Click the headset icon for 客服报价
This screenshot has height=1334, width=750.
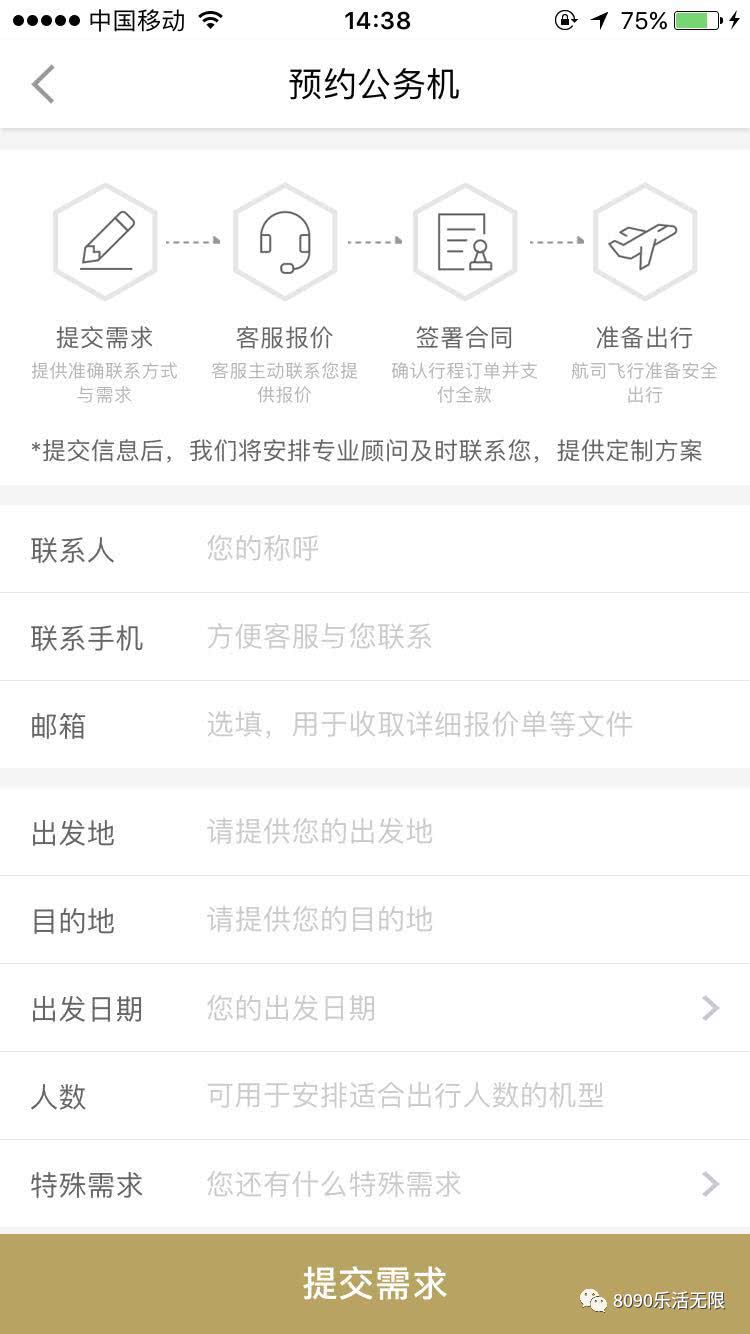point(284,240)
